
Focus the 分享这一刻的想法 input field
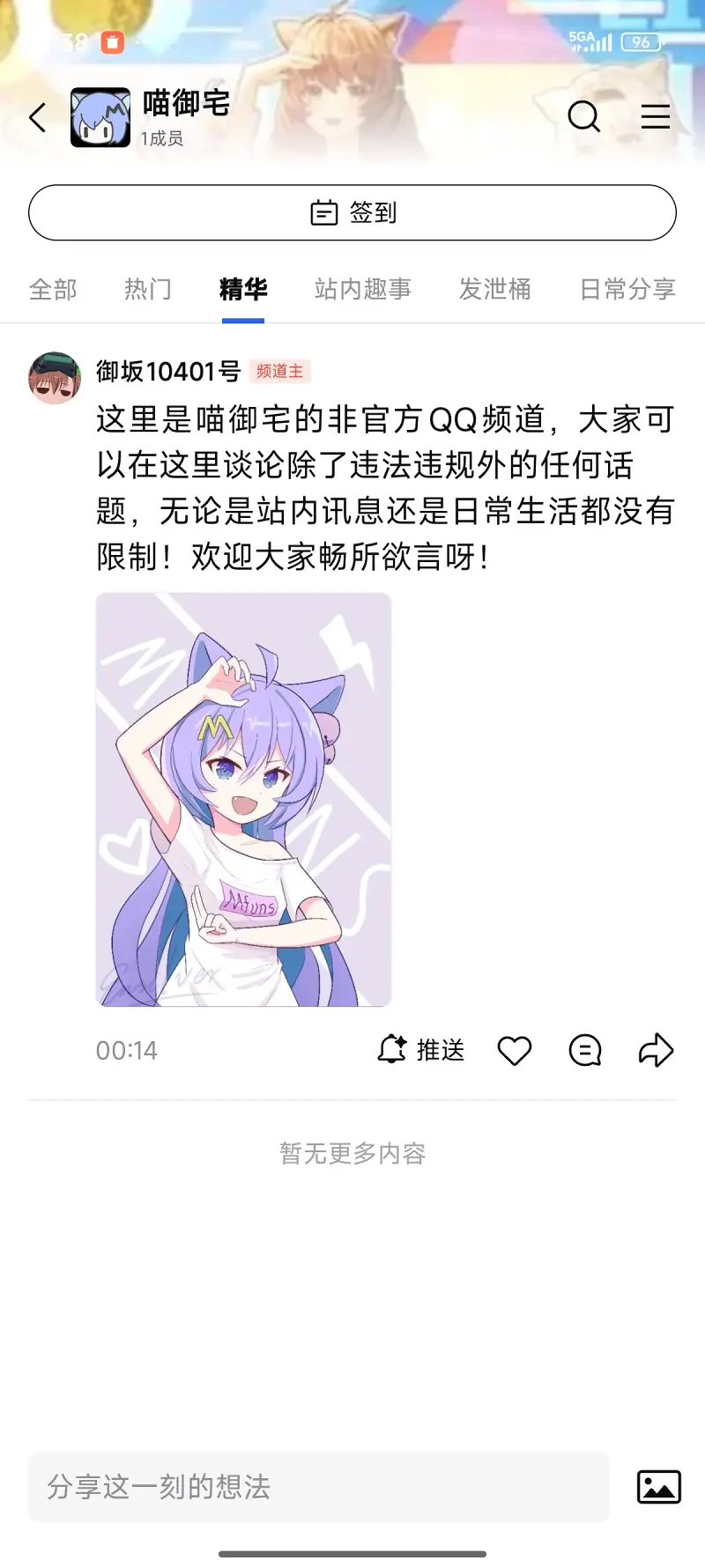pyautogui.click(x=319, y=1487)
